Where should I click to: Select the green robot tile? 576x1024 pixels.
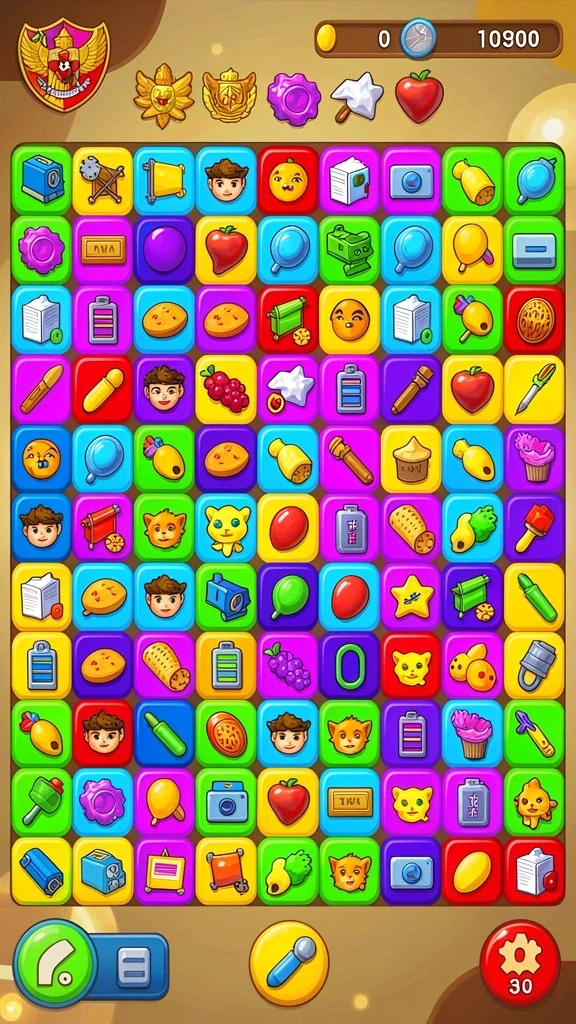[x=349, y=249]
